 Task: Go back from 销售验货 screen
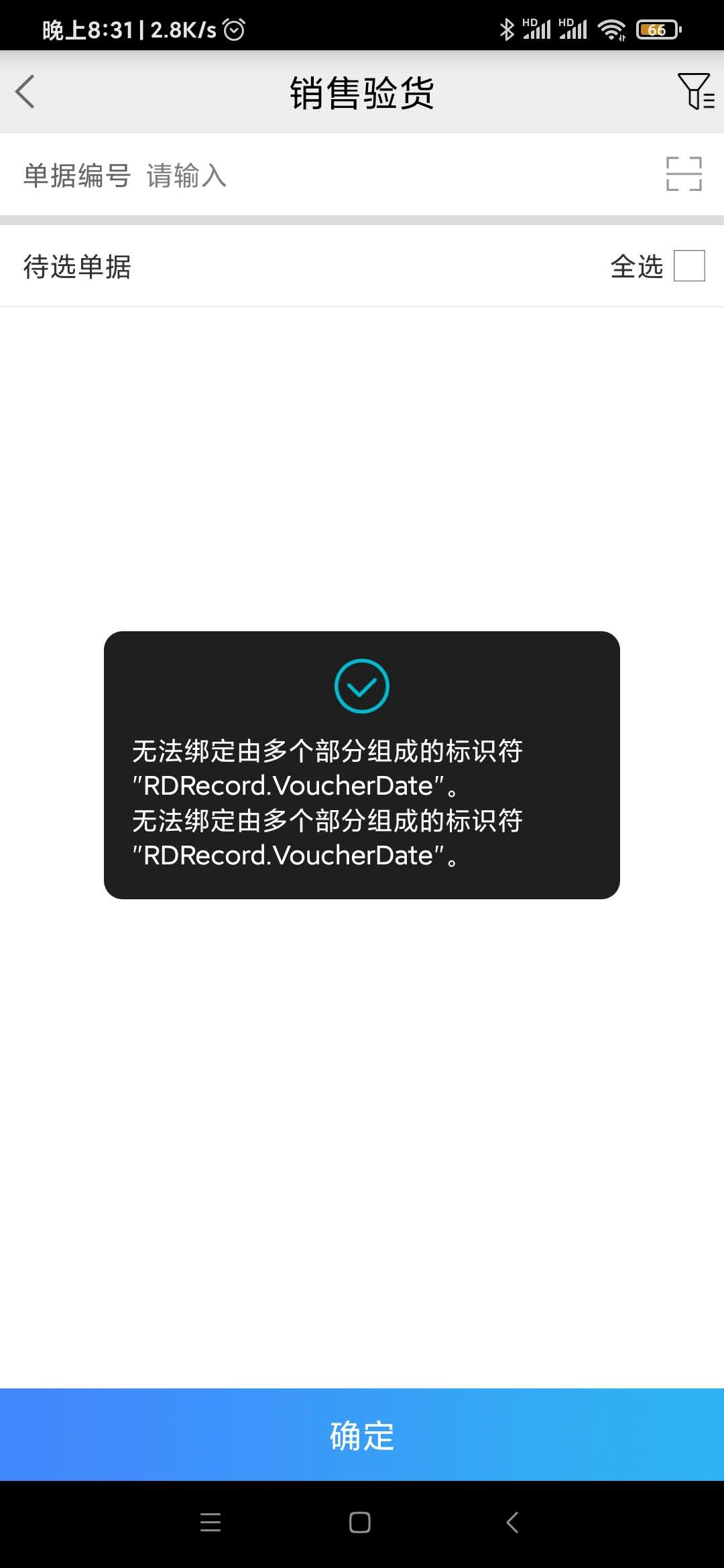coord(25,92)
